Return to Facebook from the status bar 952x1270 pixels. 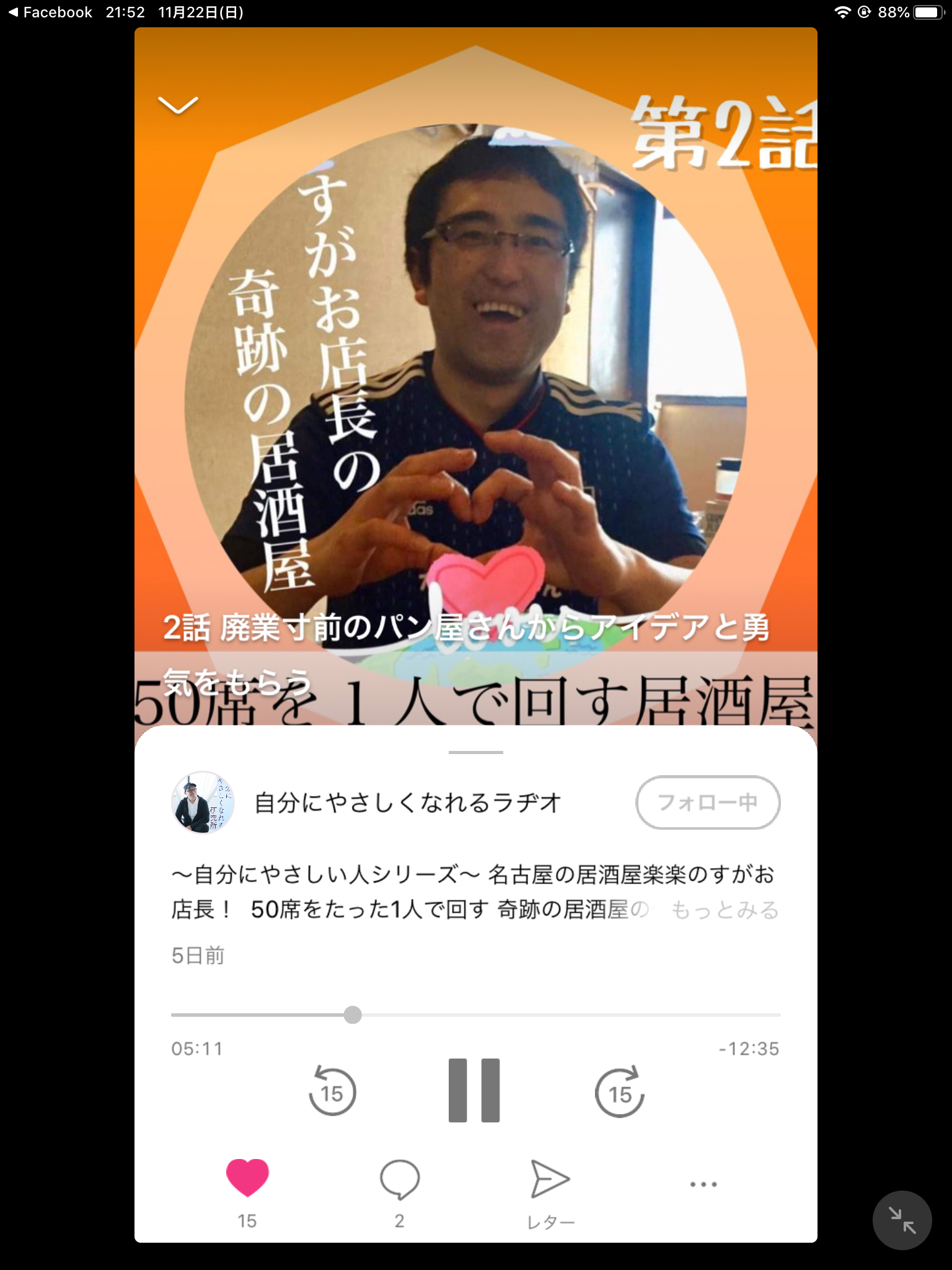pyautogui.click(x=51, y=12)
